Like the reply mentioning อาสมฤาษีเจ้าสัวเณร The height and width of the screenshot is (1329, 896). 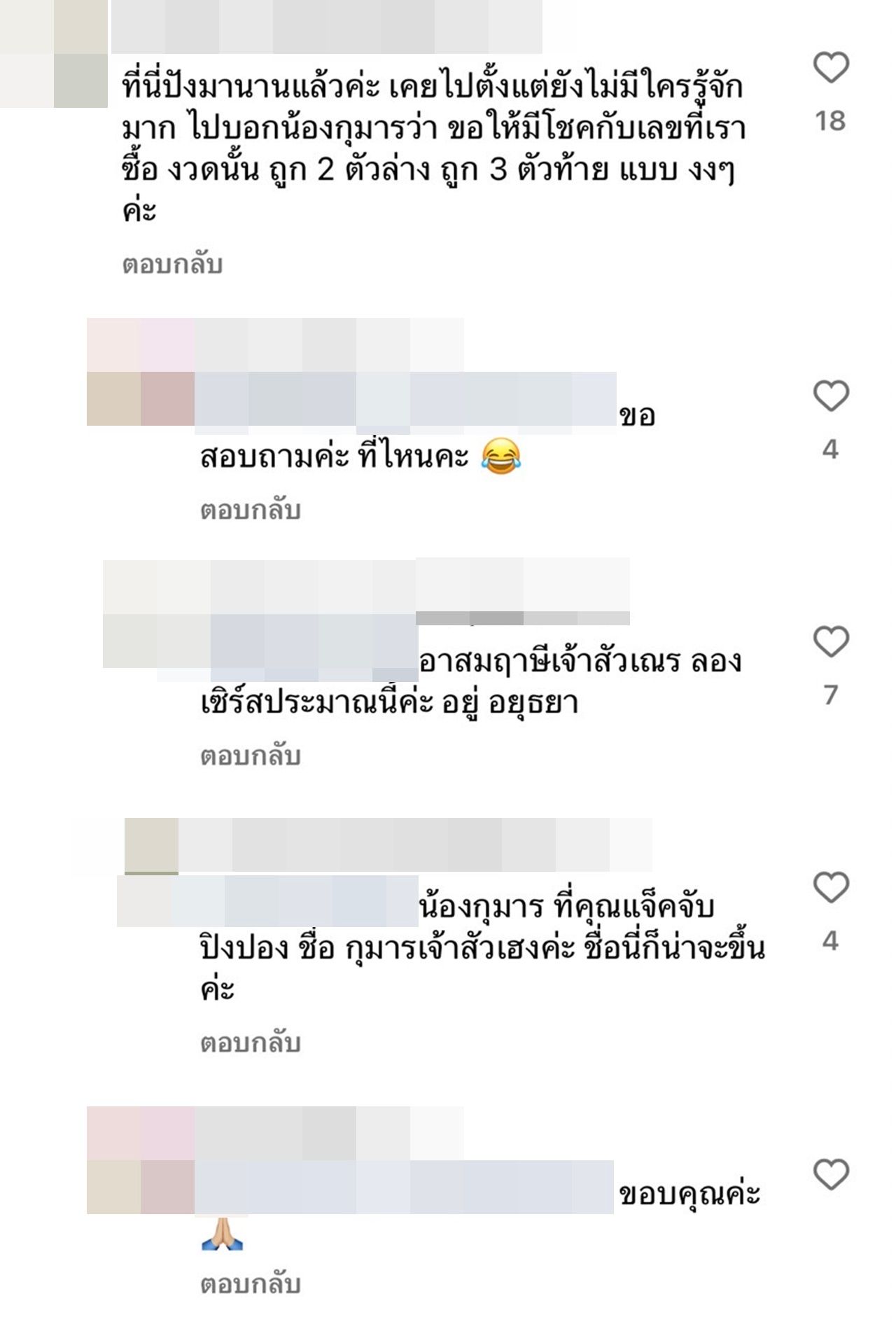click(x=831, y=642)
